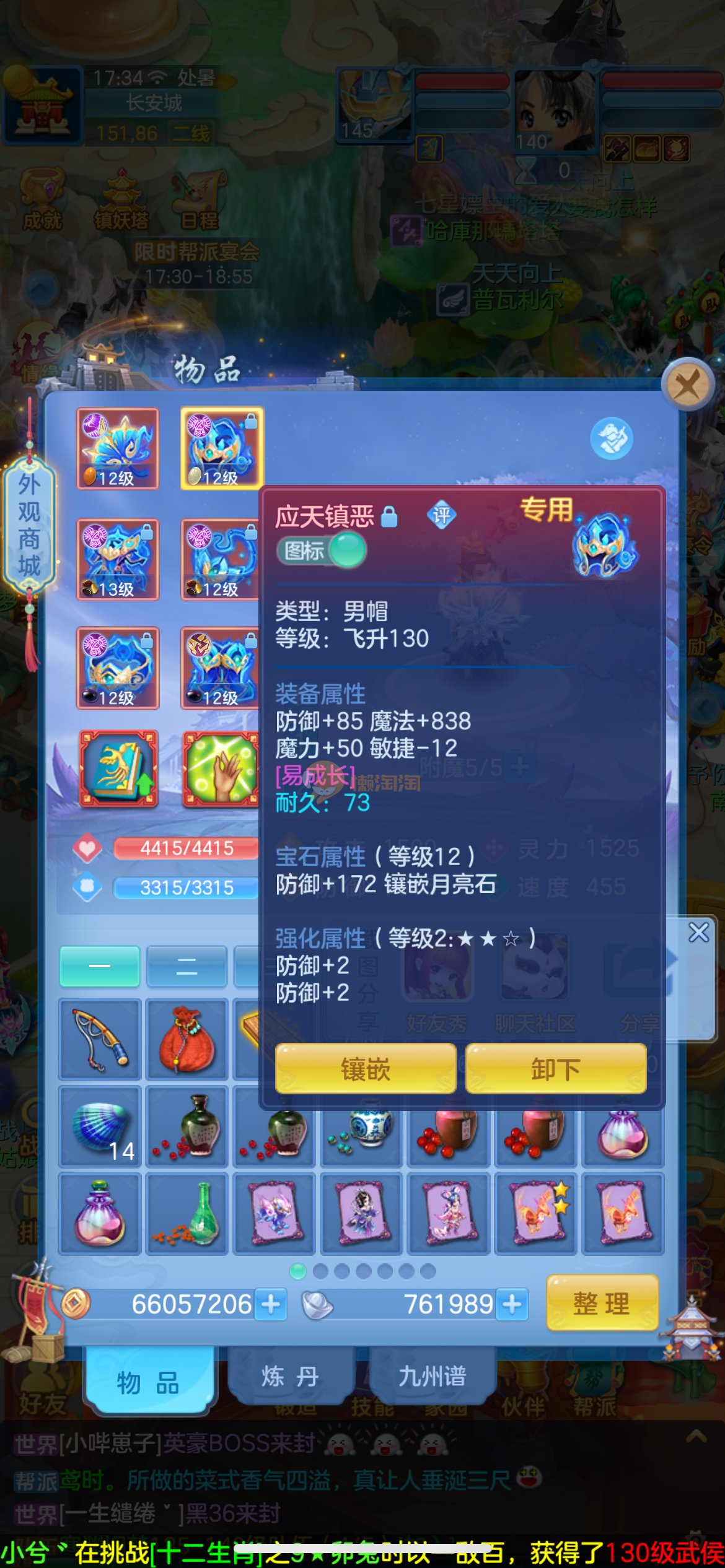
Task: Tap 卸下 to unequip the hat
Action: coord(555,1068)
